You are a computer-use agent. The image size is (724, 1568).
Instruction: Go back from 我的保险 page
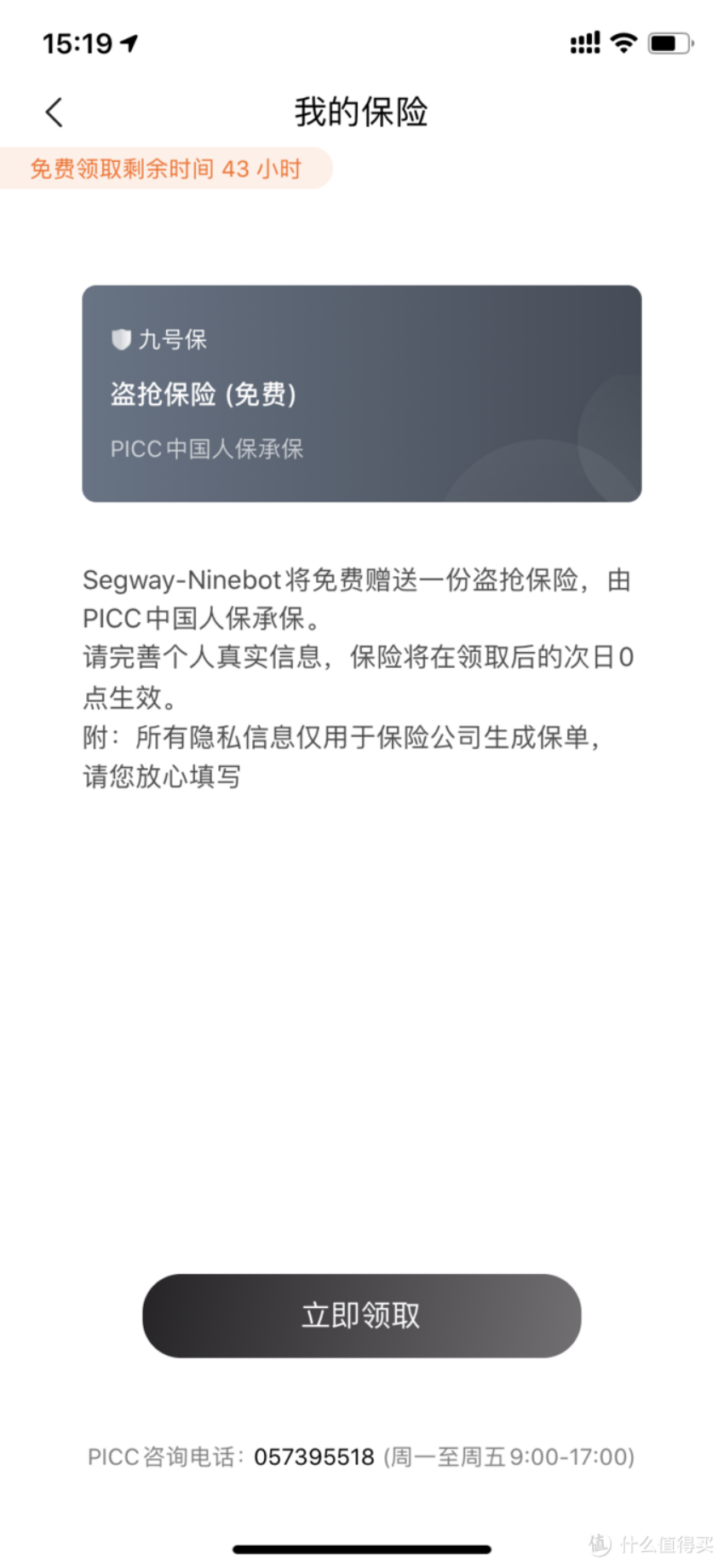[x=55, y=112]
